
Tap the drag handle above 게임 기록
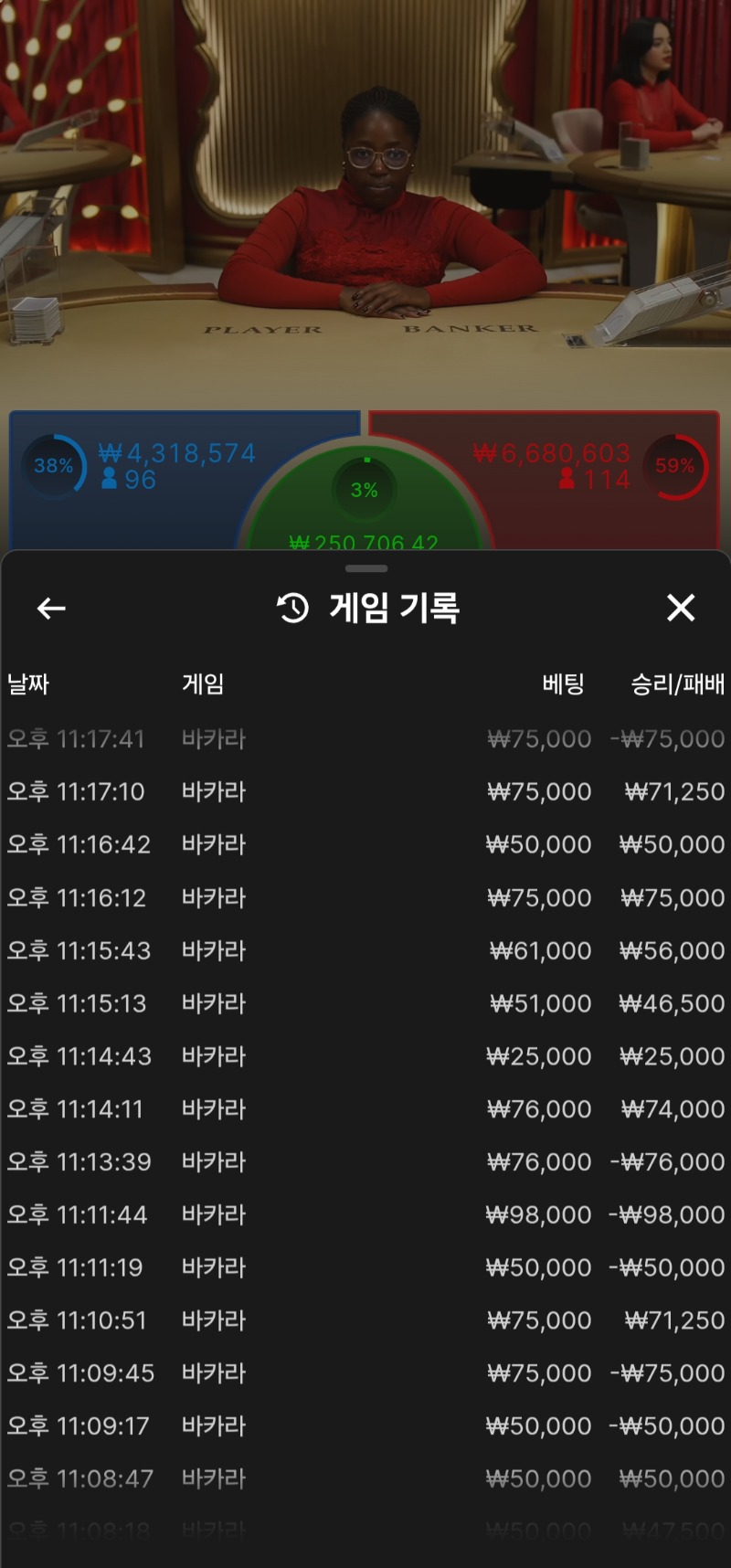point(366,568)
